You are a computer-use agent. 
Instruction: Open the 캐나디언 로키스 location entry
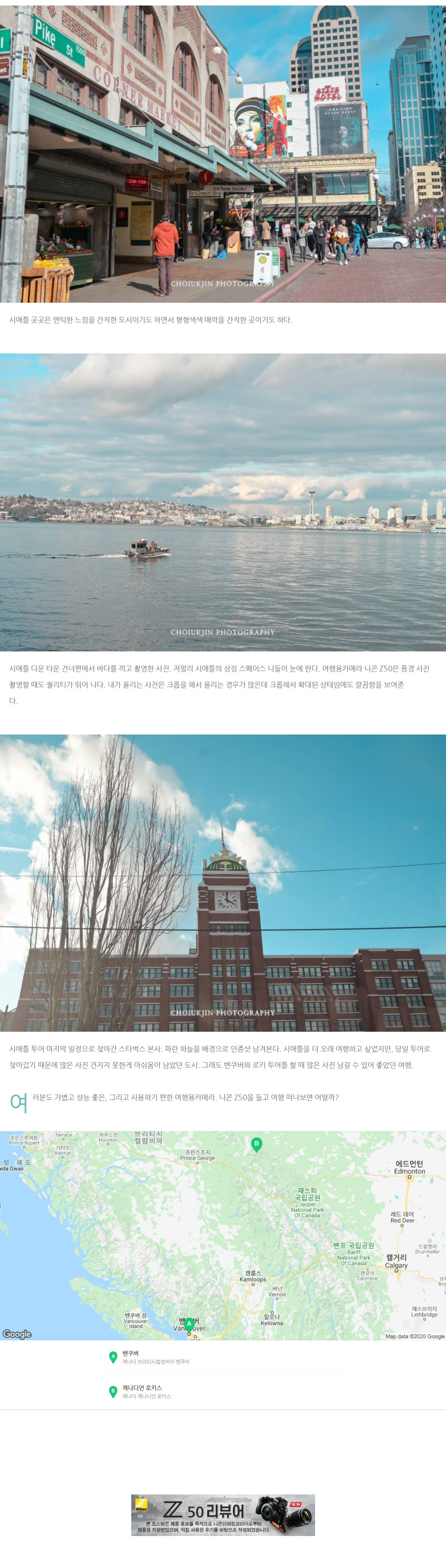point(142,1388)
